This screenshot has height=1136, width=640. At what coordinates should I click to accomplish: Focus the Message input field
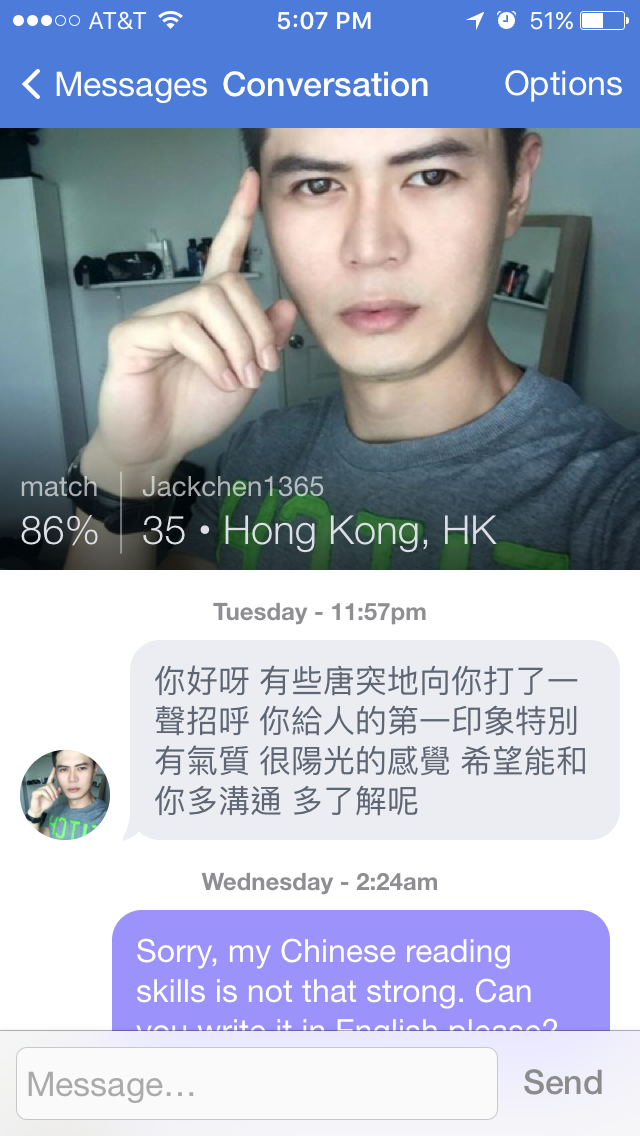[x=257, y=1083]
